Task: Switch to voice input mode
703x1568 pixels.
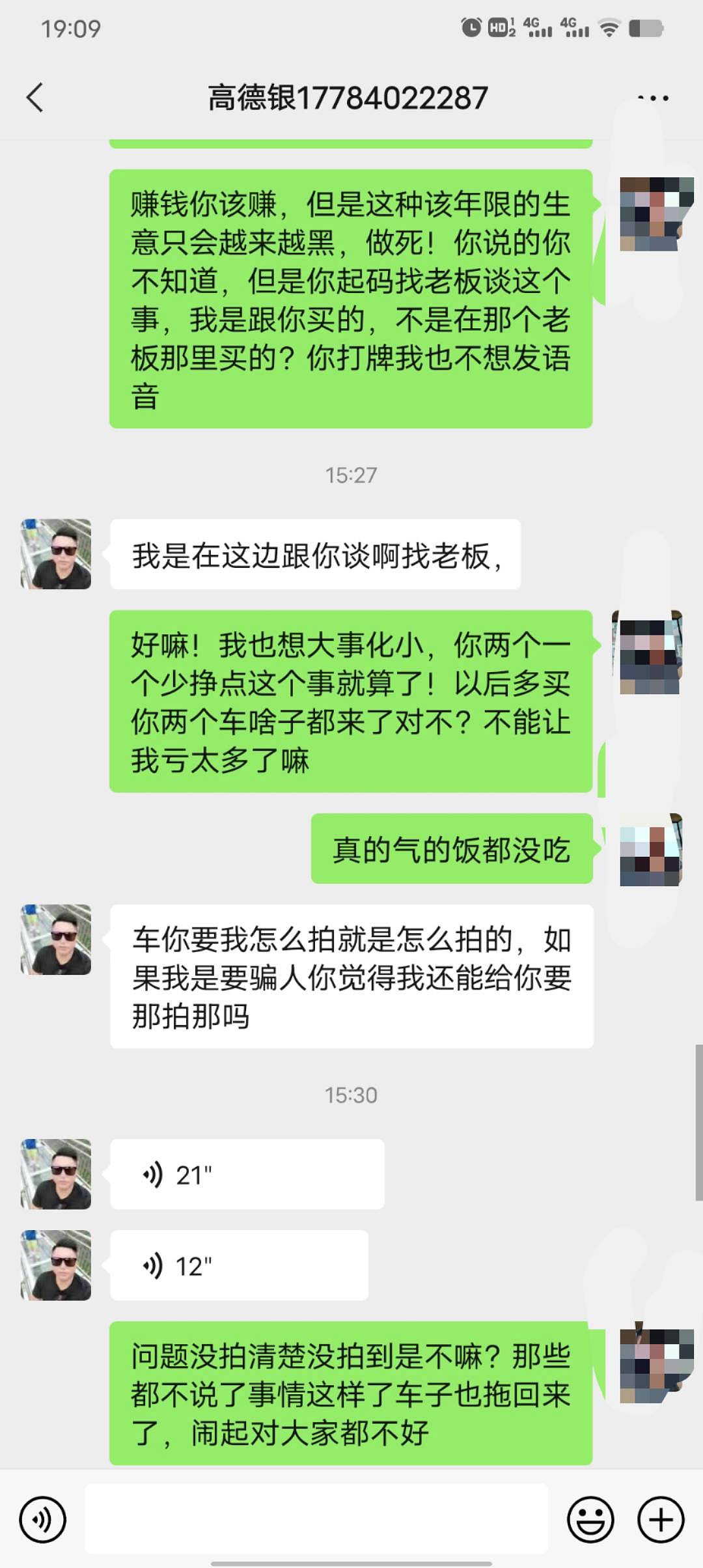Action: (x=43, y=1520)
